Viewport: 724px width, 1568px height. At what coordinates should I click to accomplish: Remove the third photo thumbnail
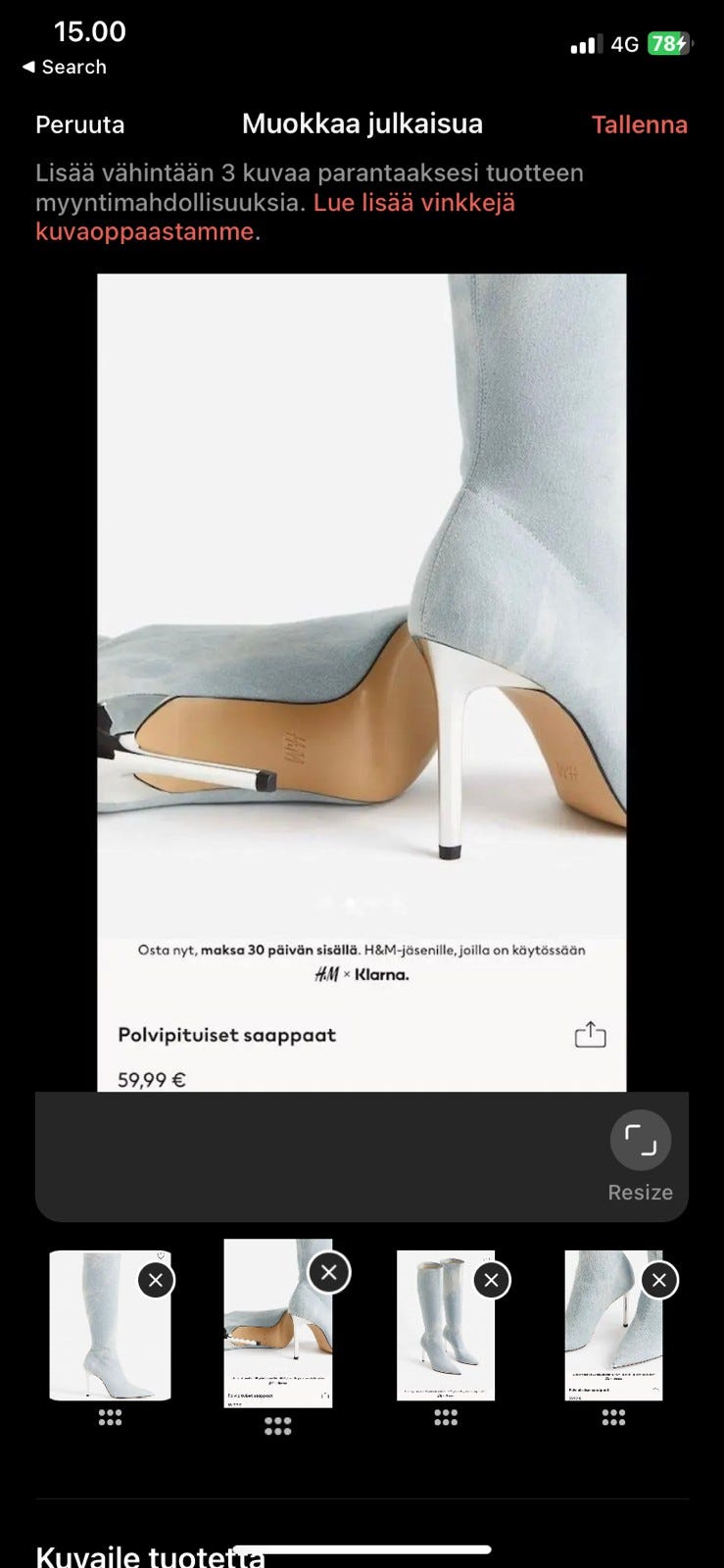(492, 1280)
